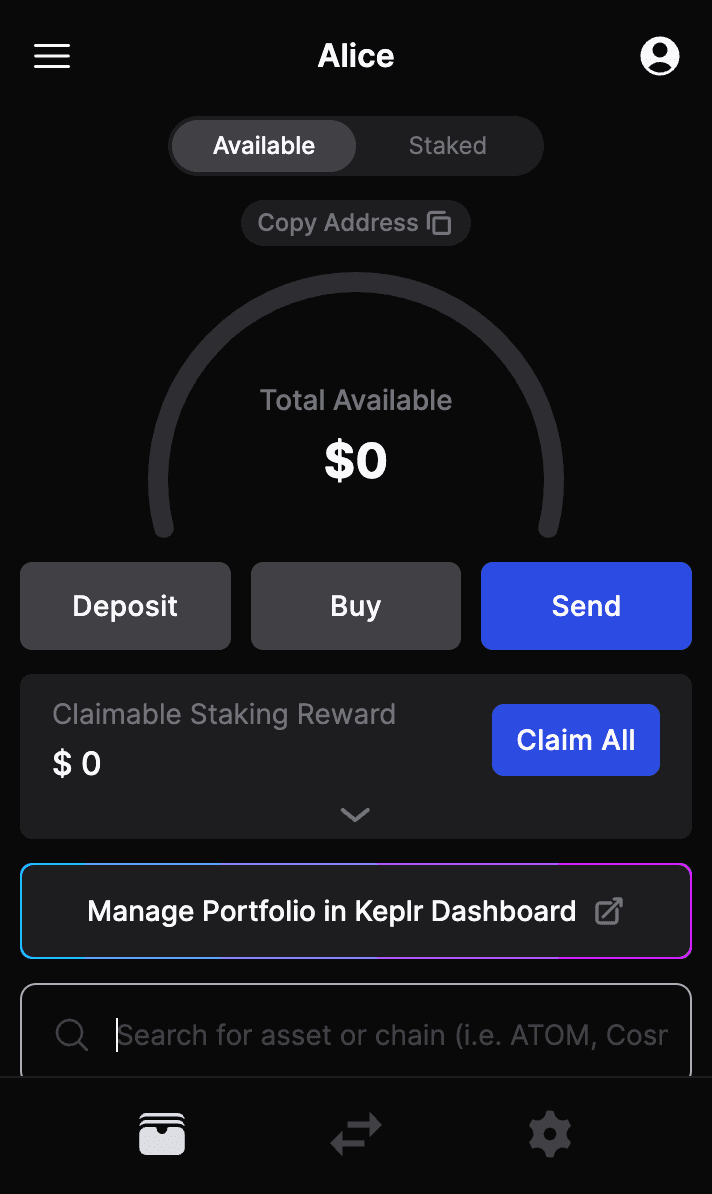Open the swap tab in bottom bar
Viewport: 712px width, 1194px height.
[x=356, y=1134]
